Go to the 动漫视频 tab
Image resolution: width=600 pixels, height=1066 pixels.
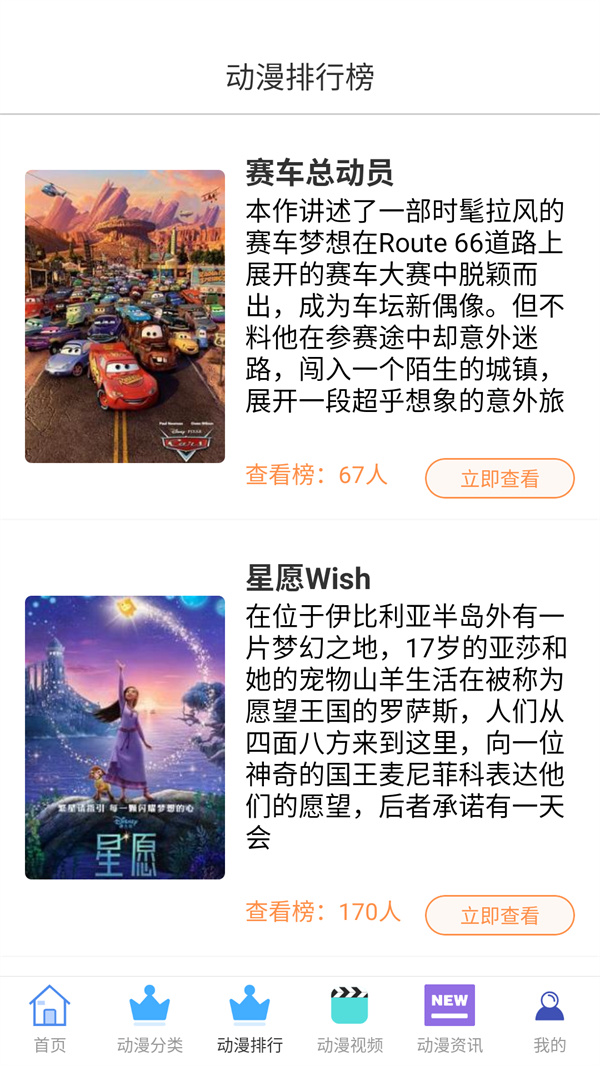(x=350, y=1018)
